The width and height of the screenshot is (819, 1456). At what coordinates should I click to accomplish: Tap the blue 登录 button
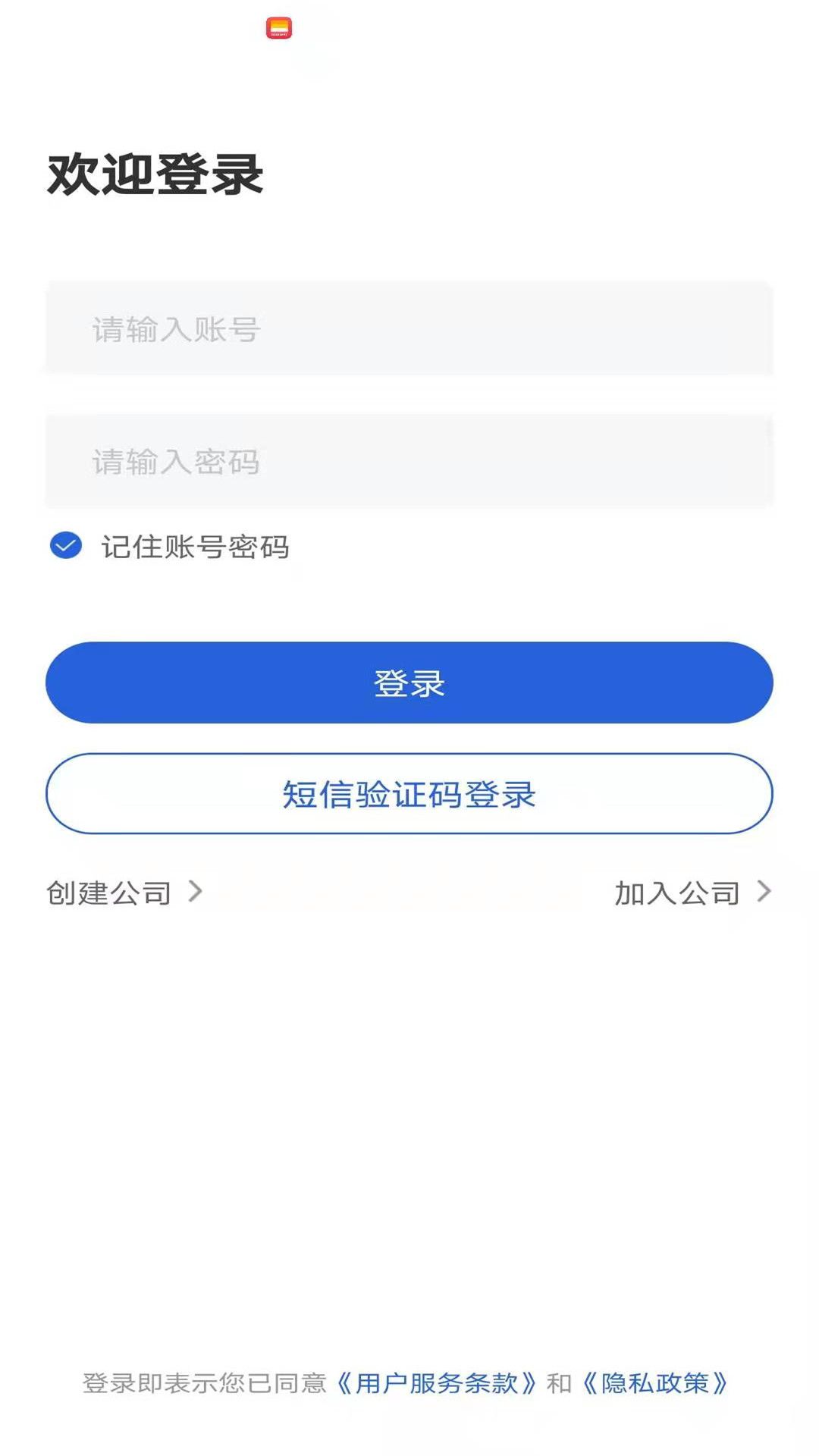pos(409,682)
